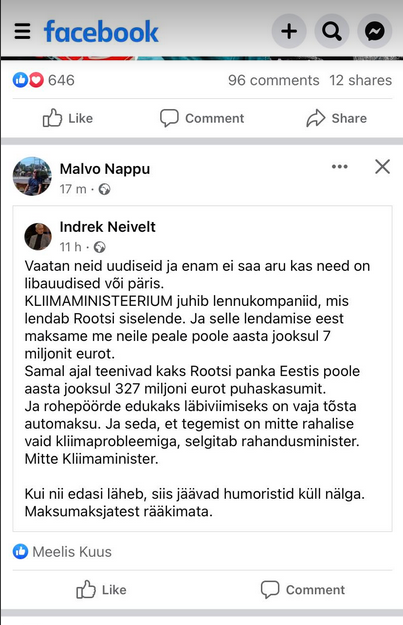The image size is (403, 625).
Task: Share the post with 12 shares
Action: 336,118
